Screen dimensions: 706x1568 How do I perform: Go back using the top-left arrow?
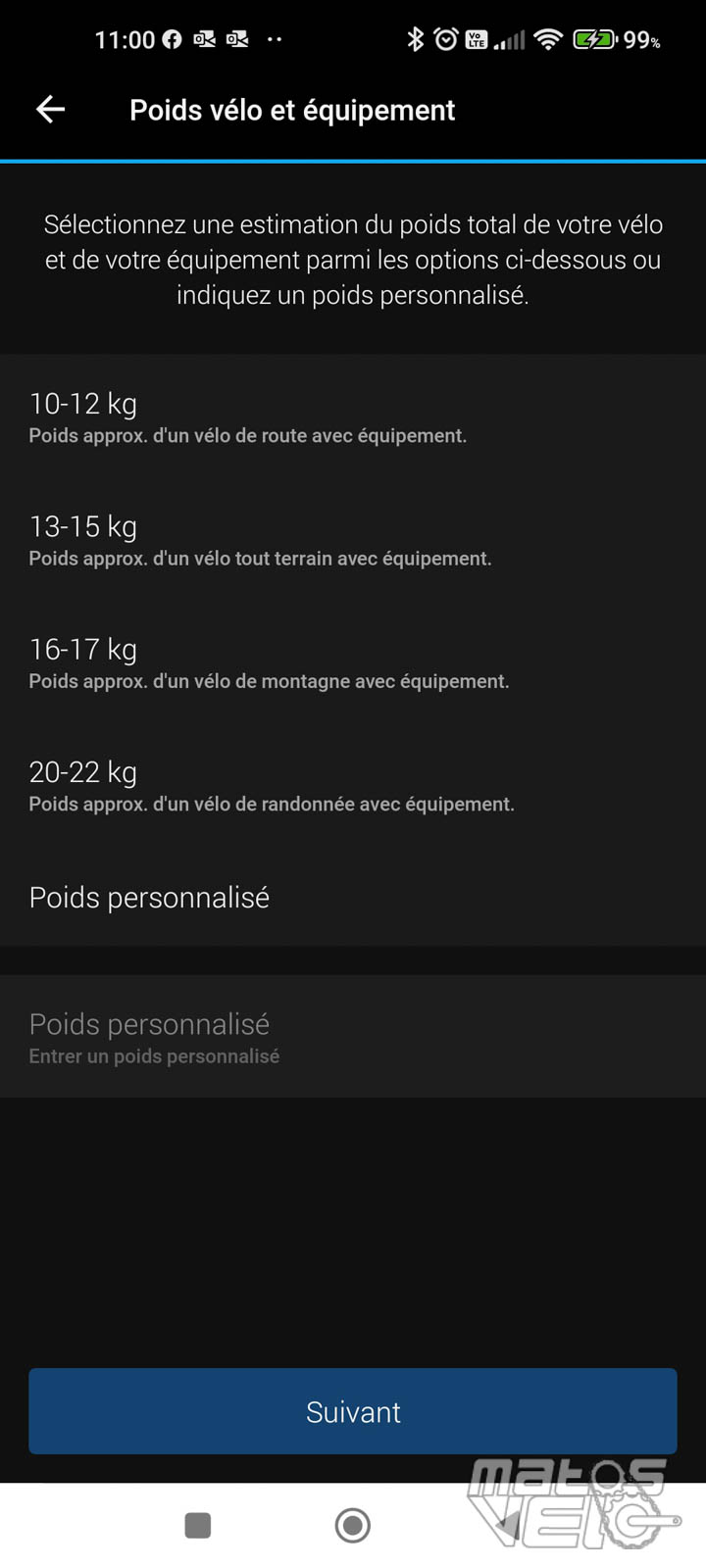(x=50, y=110)
